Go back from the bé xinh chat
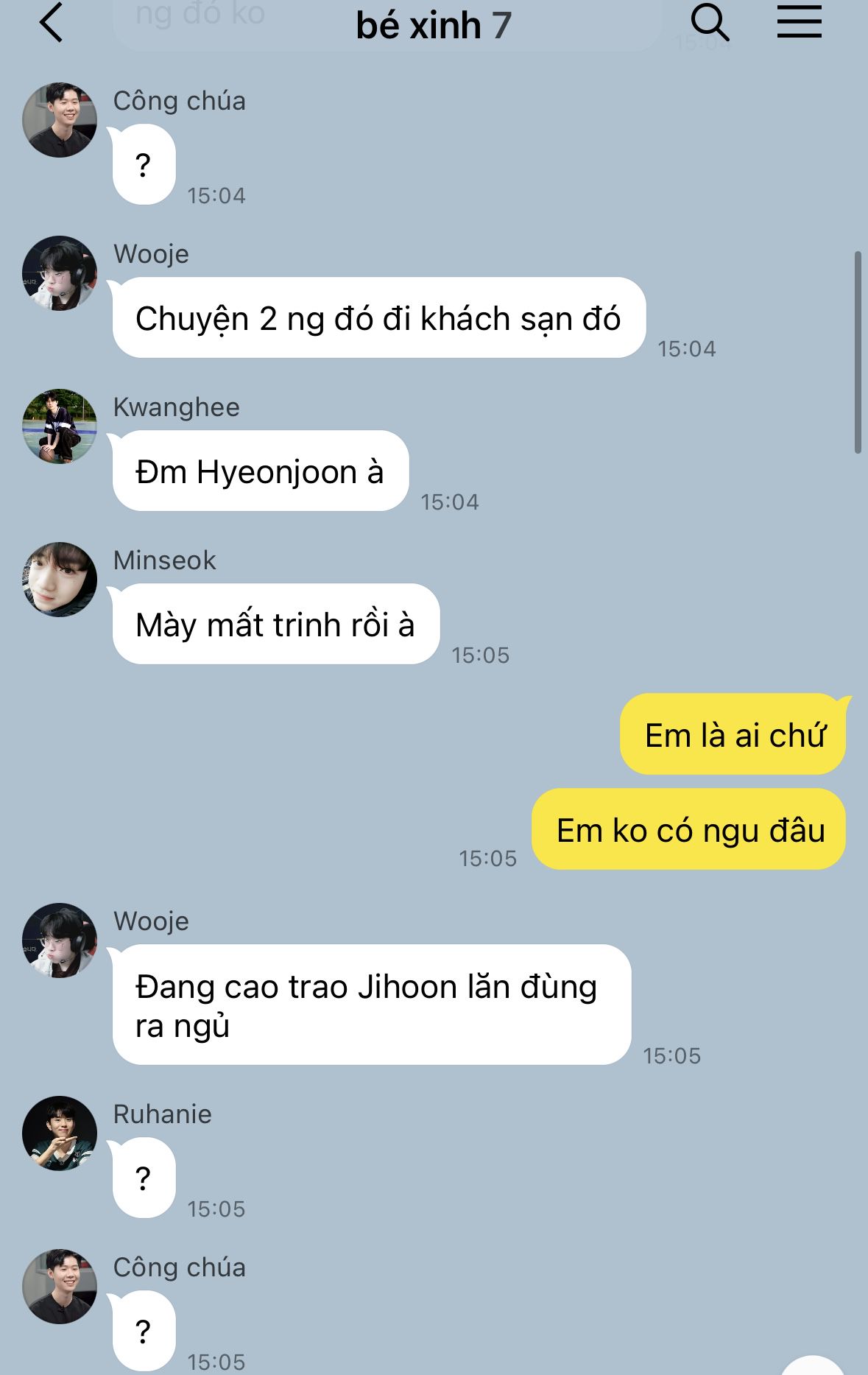Screen dimensions: 868x1375 tap(52, 24)
